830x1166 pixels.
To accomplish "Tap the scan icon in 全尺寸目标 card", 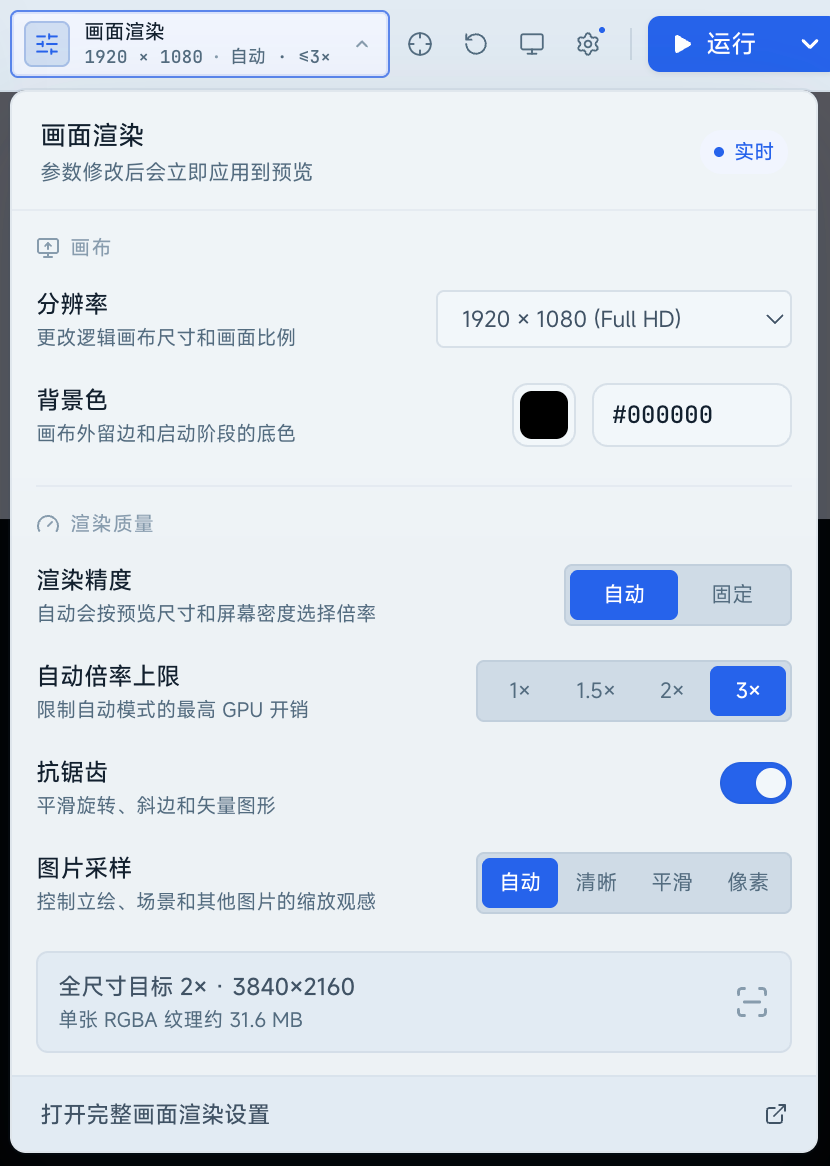I will coord(751,1002).
